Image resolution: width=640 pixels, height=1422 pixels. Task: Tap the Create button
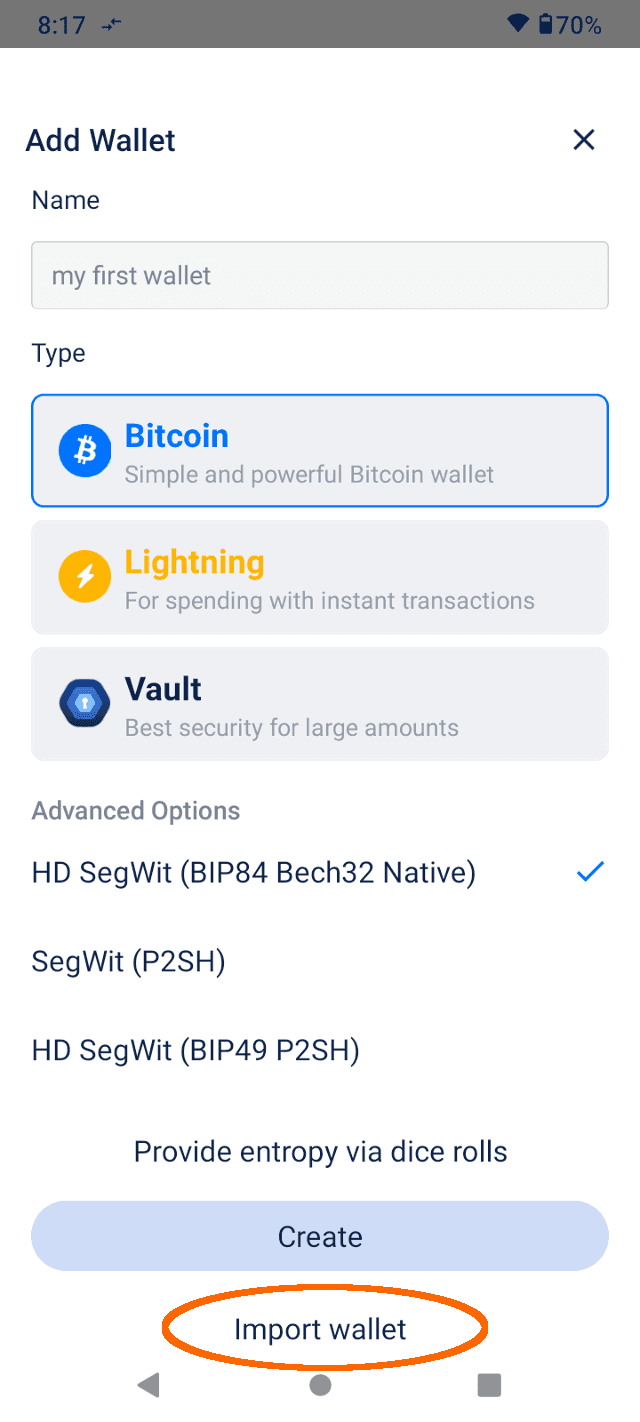click(320, 1236)
